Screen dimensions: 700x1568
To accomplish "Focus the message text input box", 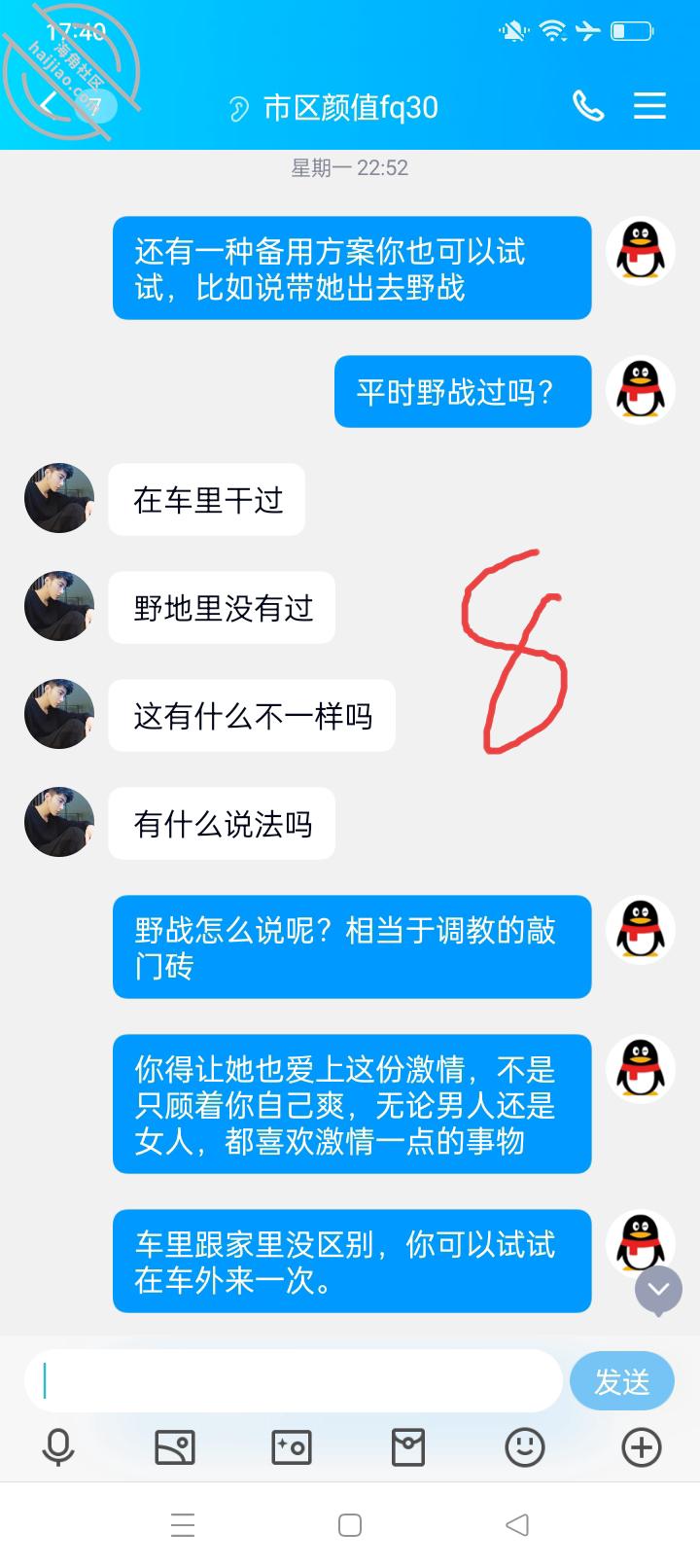I will tap(293, 1380).
